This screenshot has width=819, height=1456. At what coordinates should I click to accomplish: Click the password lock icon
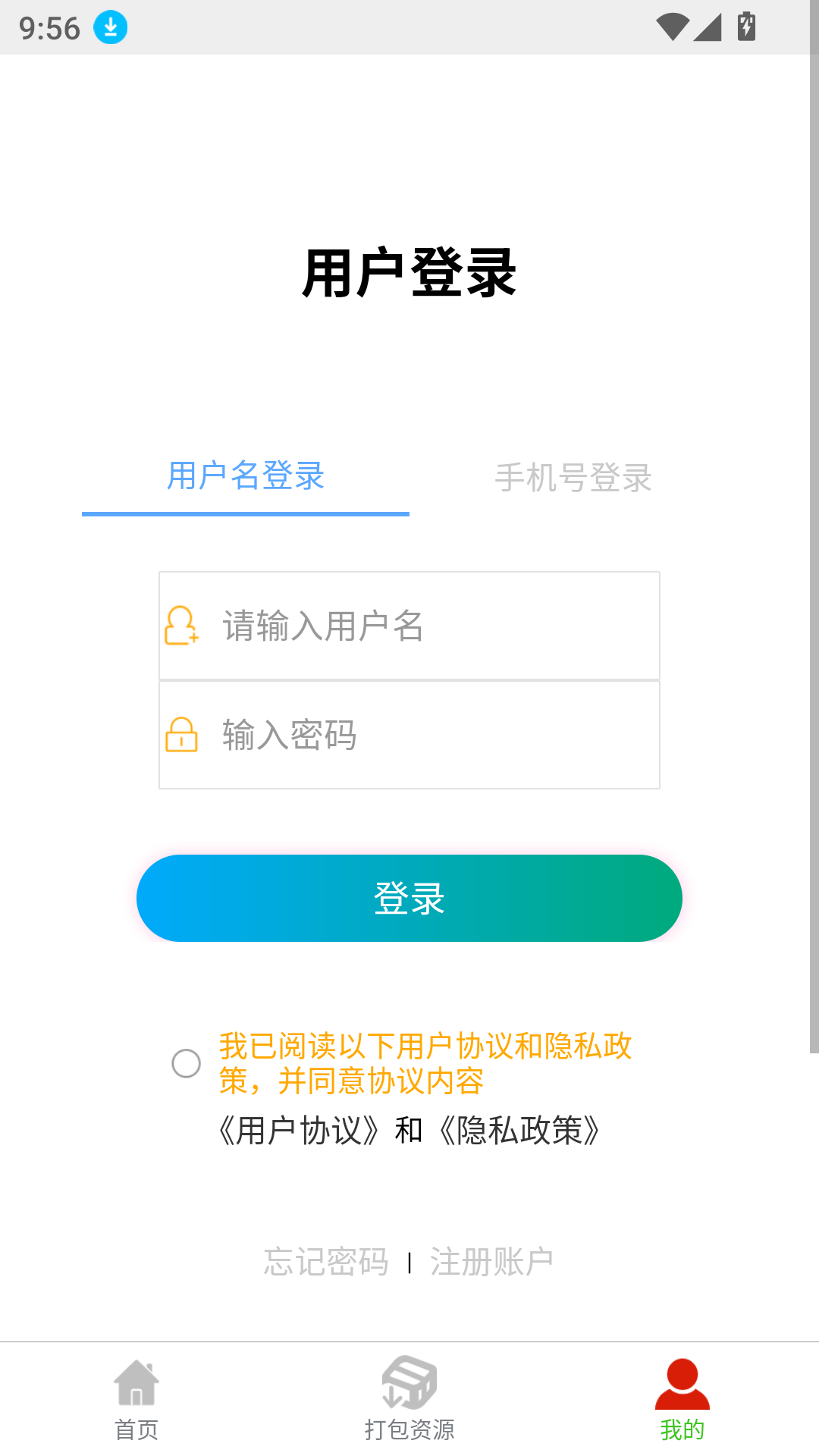[x=180, y=734]
